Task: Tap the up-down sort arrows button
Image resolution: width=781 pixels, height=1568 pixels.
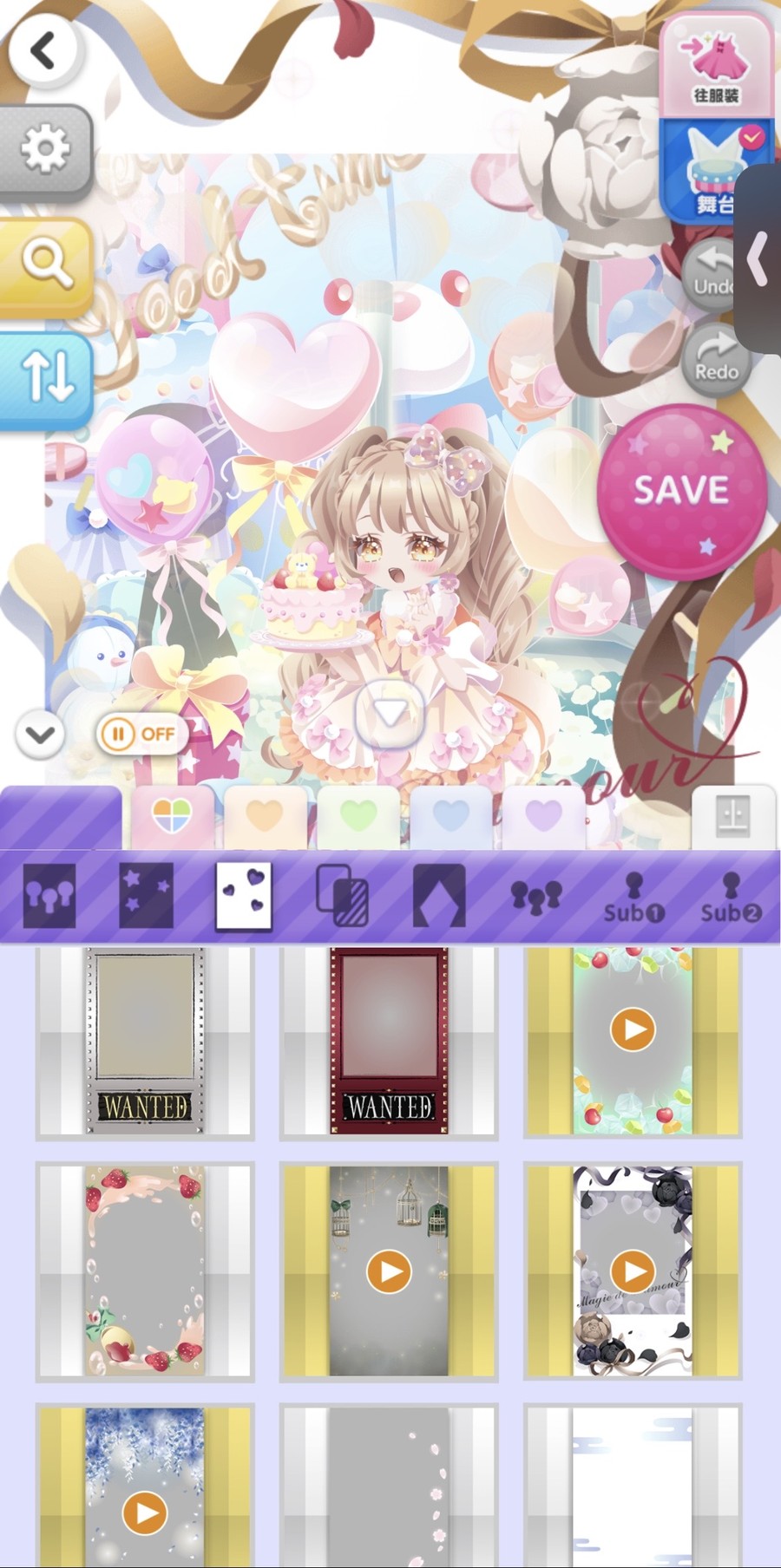Action: pos(45,378)
